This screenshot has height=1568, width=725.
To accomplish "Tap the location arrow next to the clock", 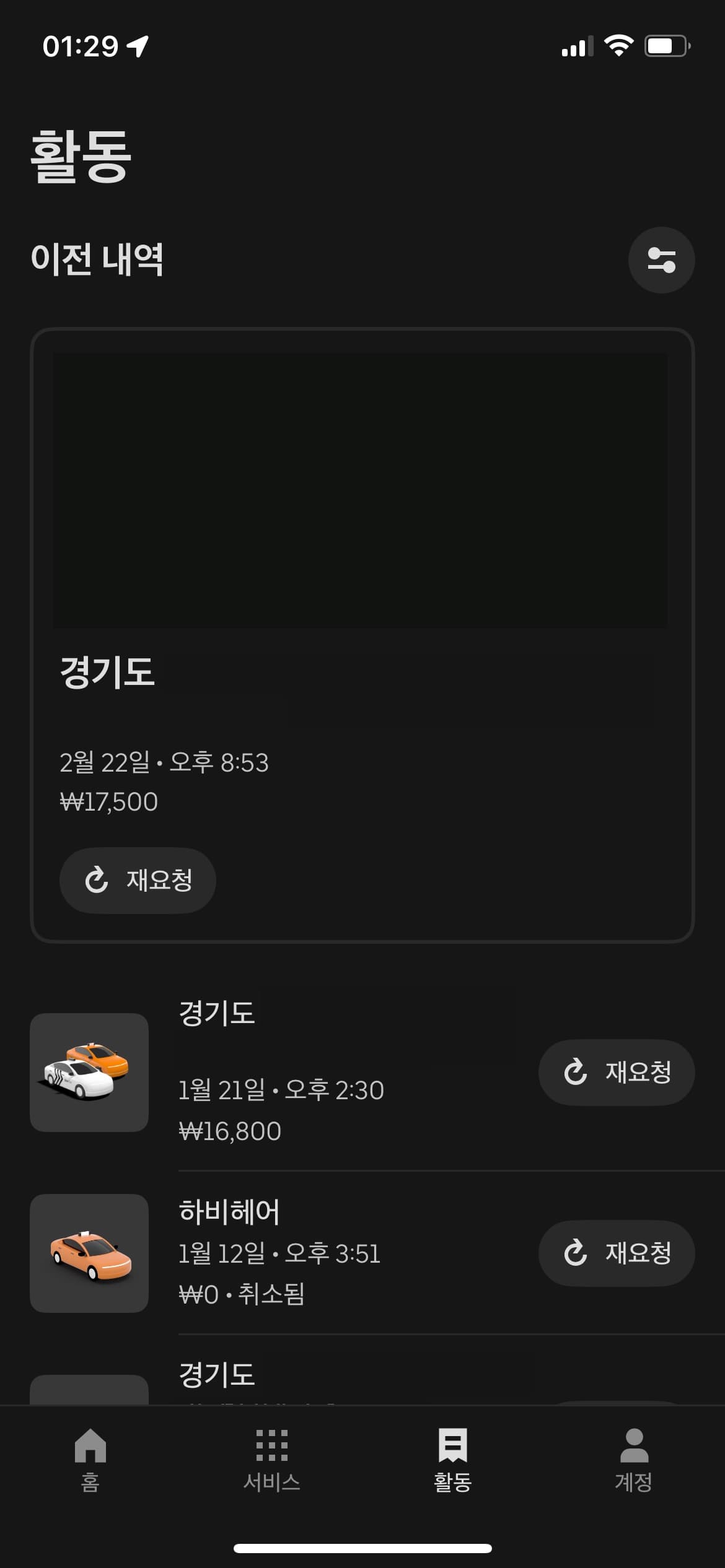I will 139,45.
